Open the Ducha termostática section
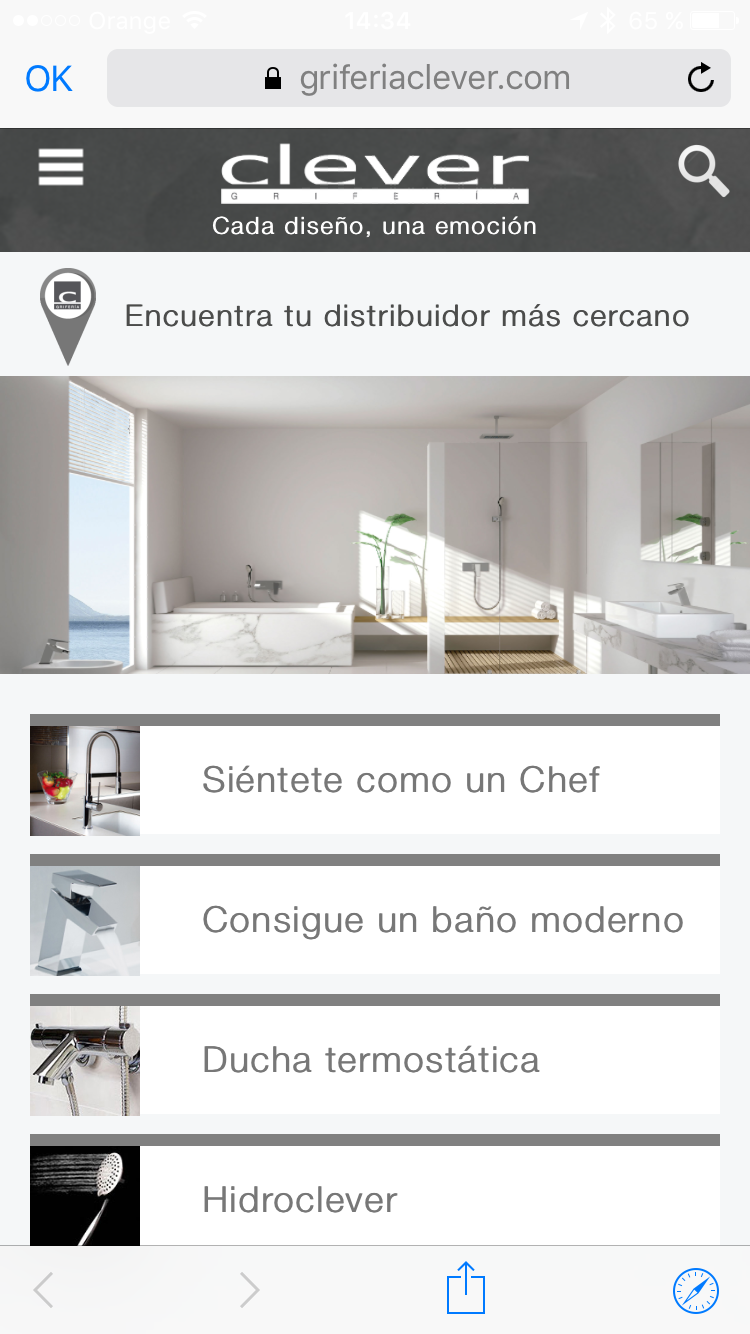The height and width of the screenshot is (1334, 750). pos(370,1059)
